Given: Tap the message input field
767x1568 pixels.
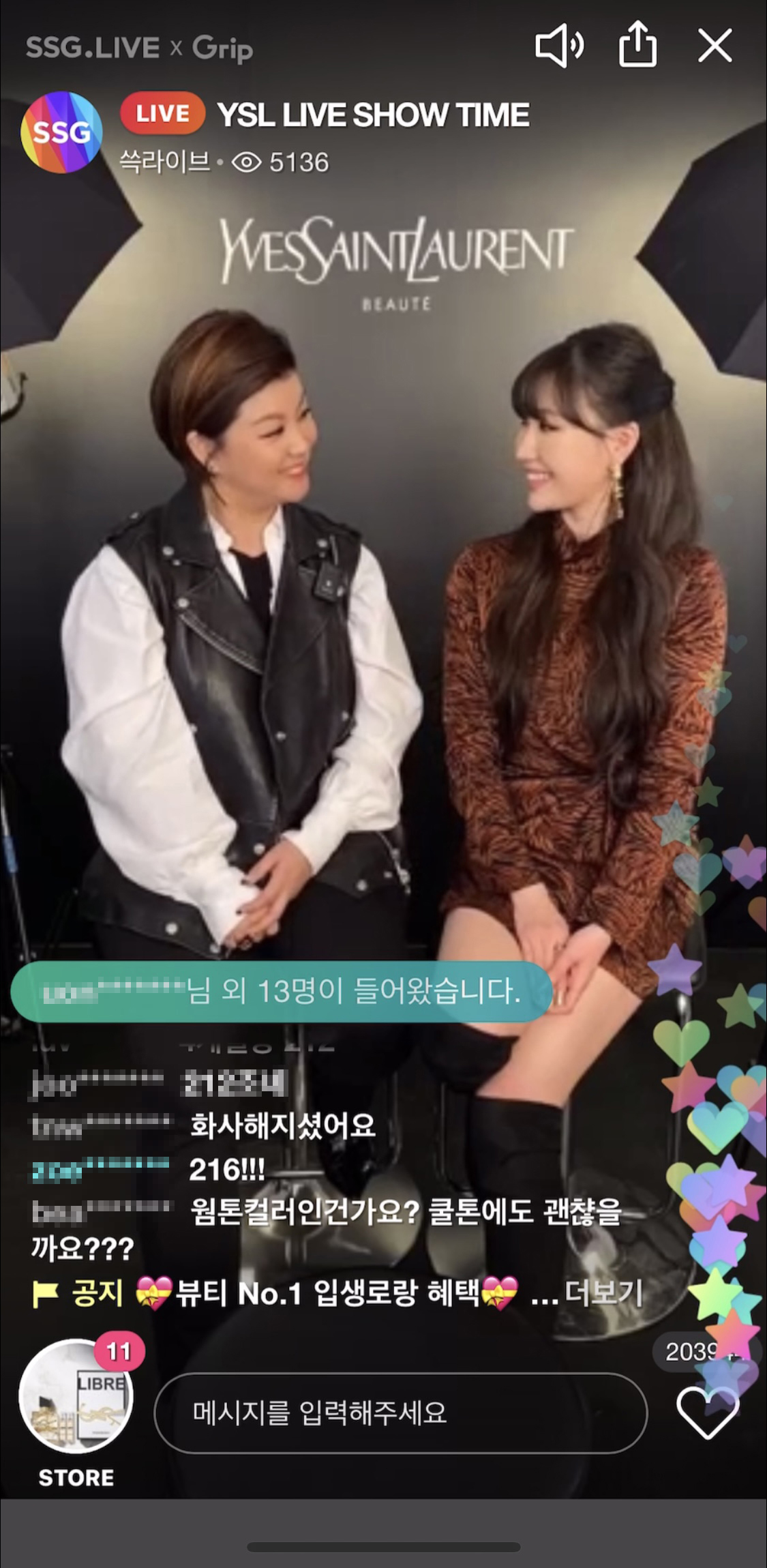Looking at the screenshot, I should click(400, 1413).
